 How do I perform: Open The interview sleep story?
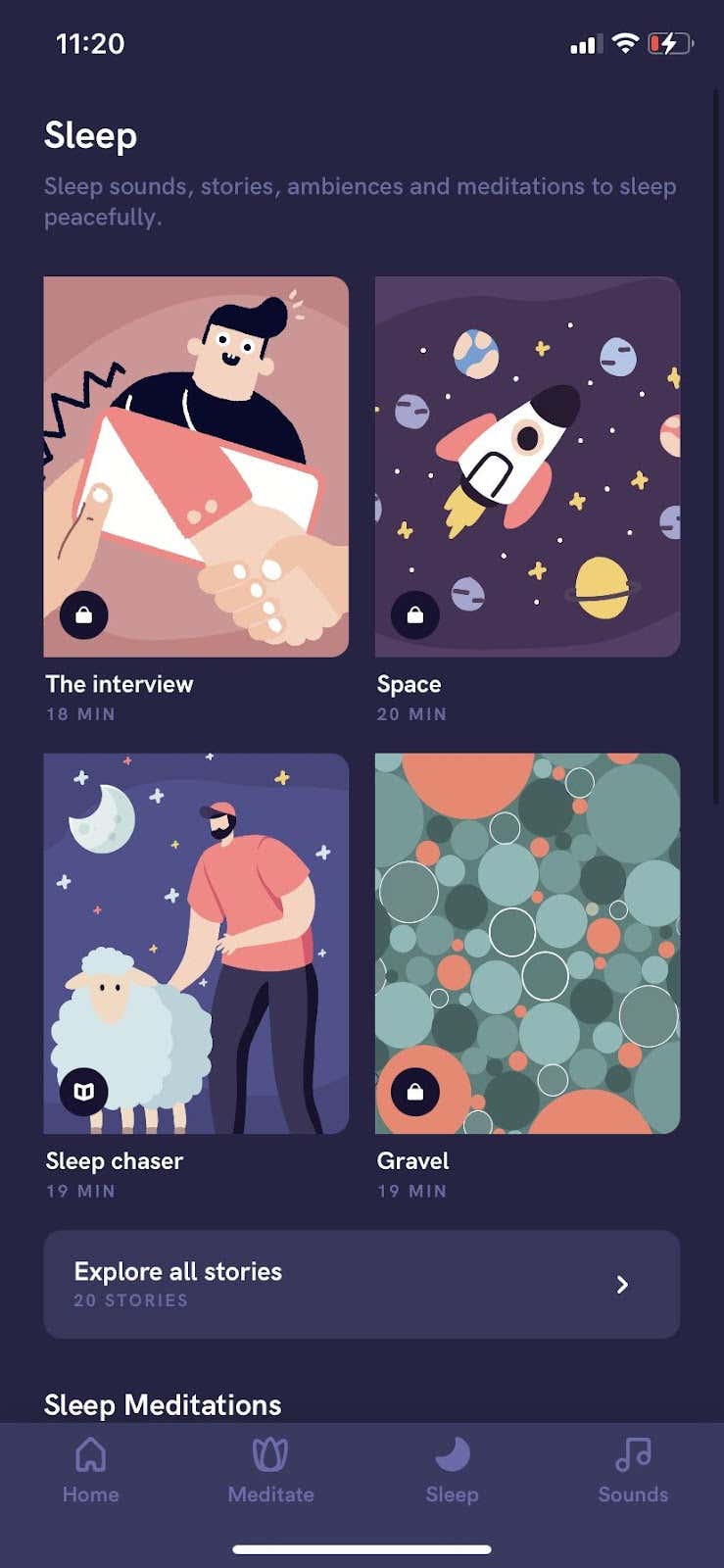(x=196, y=466)
